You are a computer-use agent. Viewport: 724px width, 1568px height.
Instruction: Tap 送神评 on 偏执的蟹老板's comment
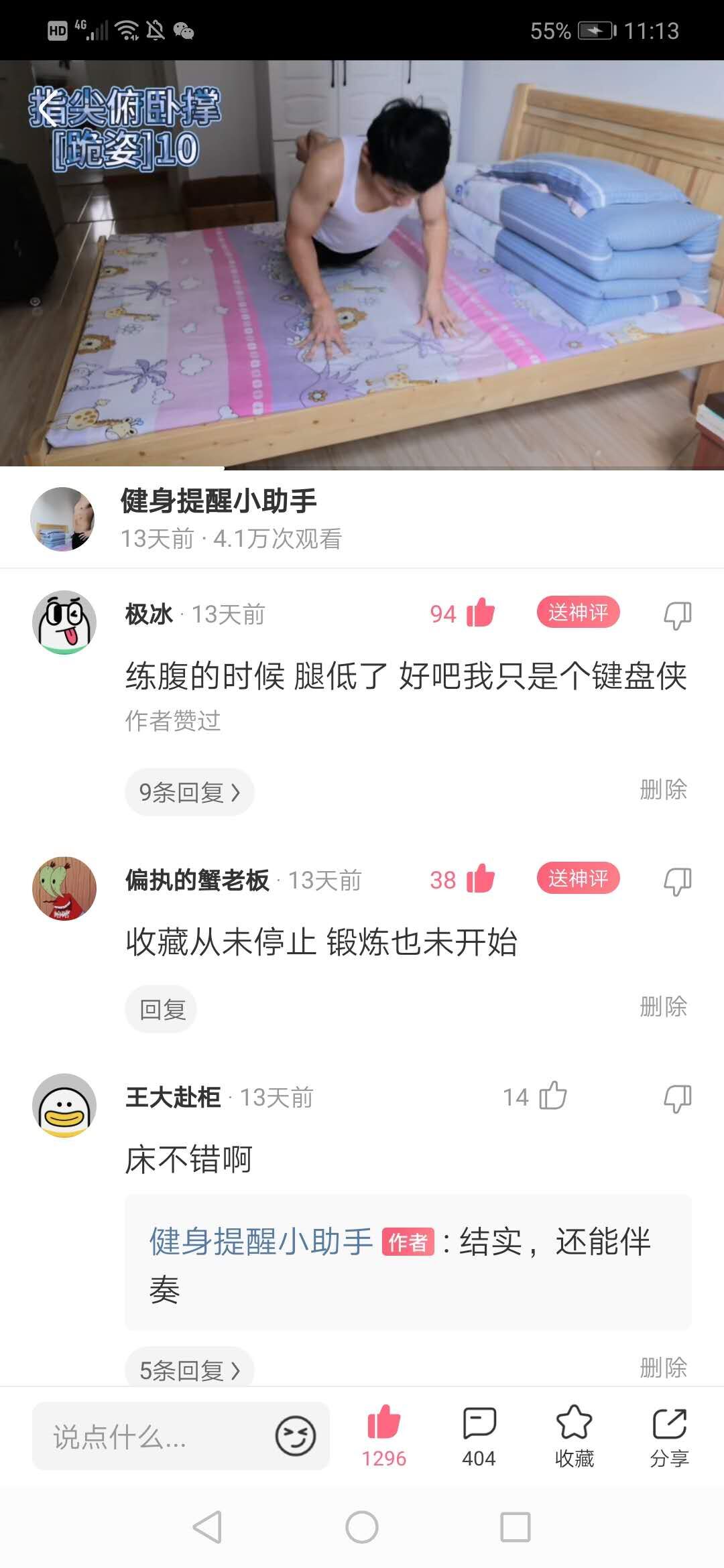coord(578,878)
